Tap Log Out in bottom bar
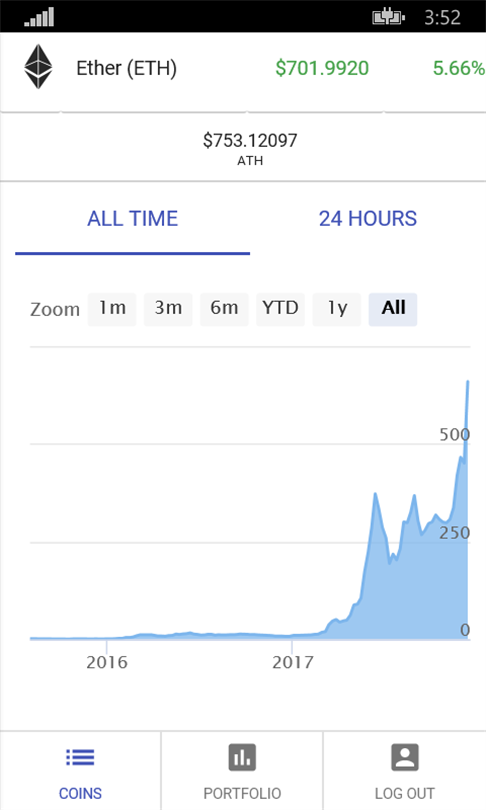 (x=405, y=771)
